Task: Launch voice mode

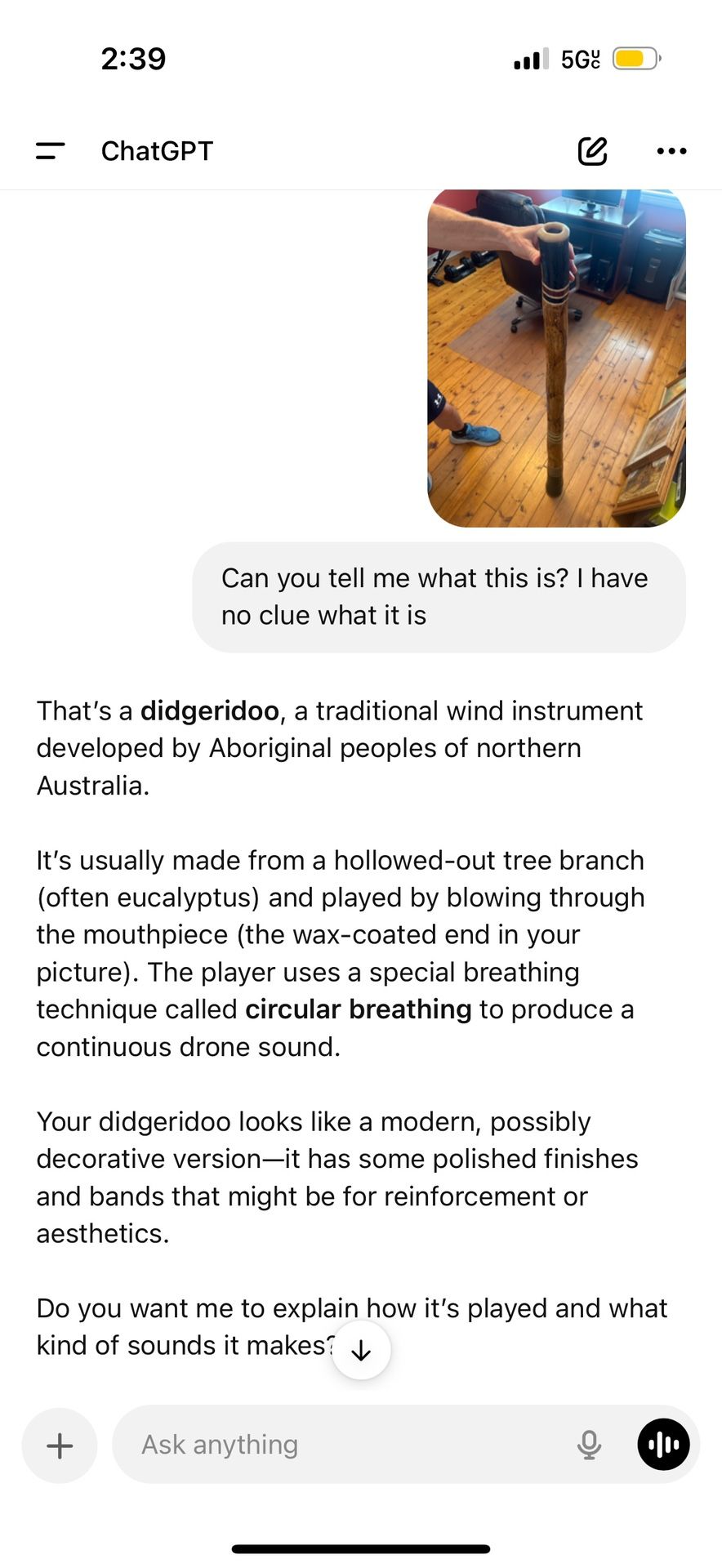Action: 663,1445
